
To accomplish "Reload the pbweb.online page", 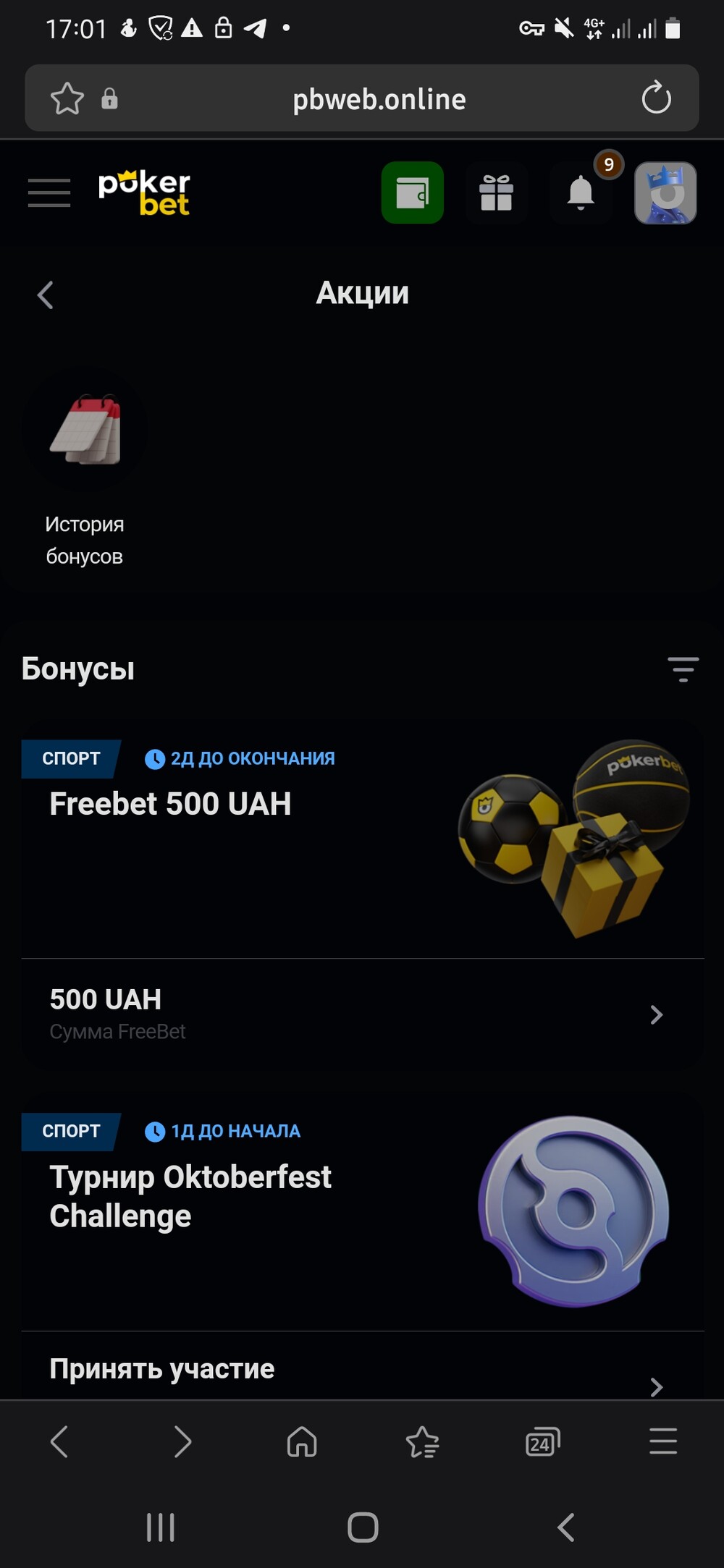I will (656, 98).
